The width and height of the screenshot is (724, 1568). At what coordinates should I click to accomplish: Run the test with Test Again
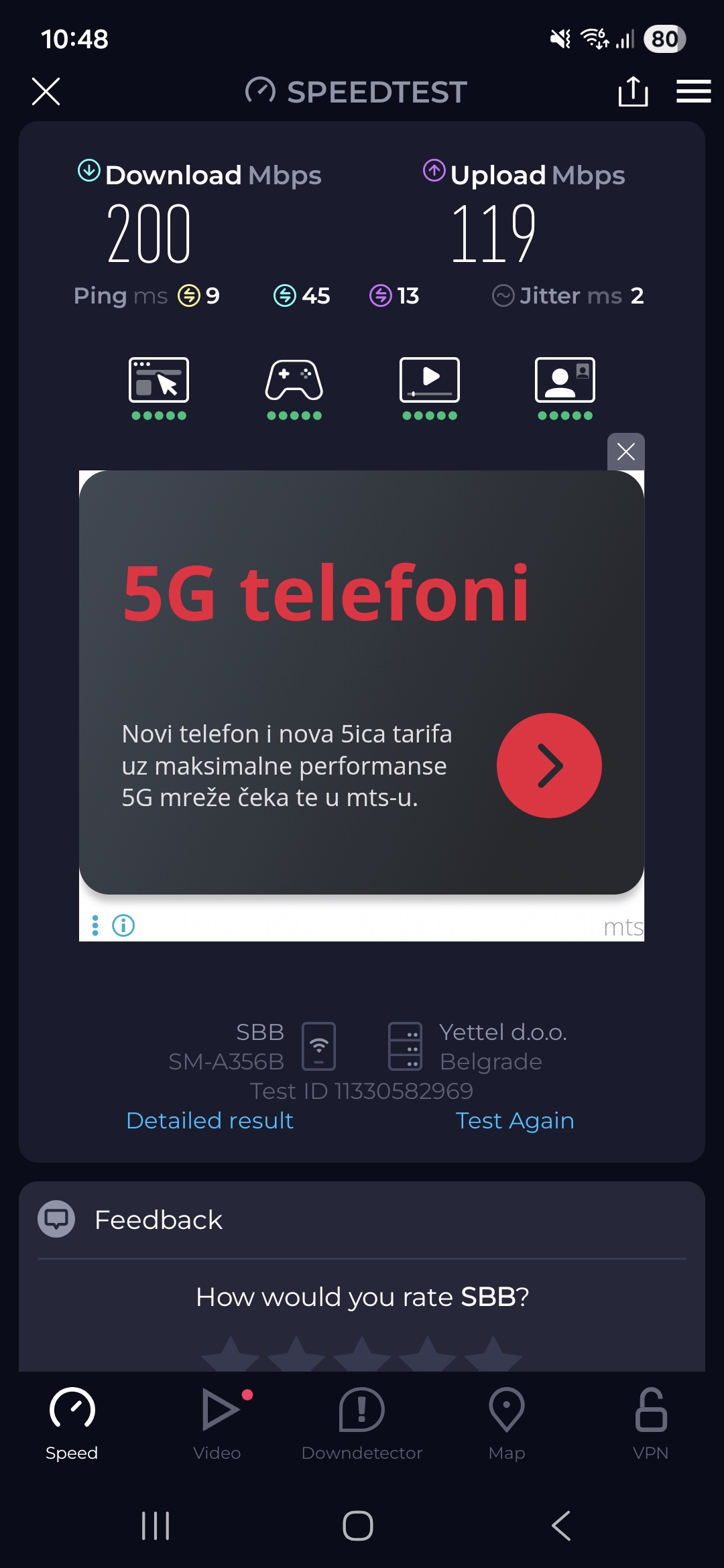click(514, 1120)
